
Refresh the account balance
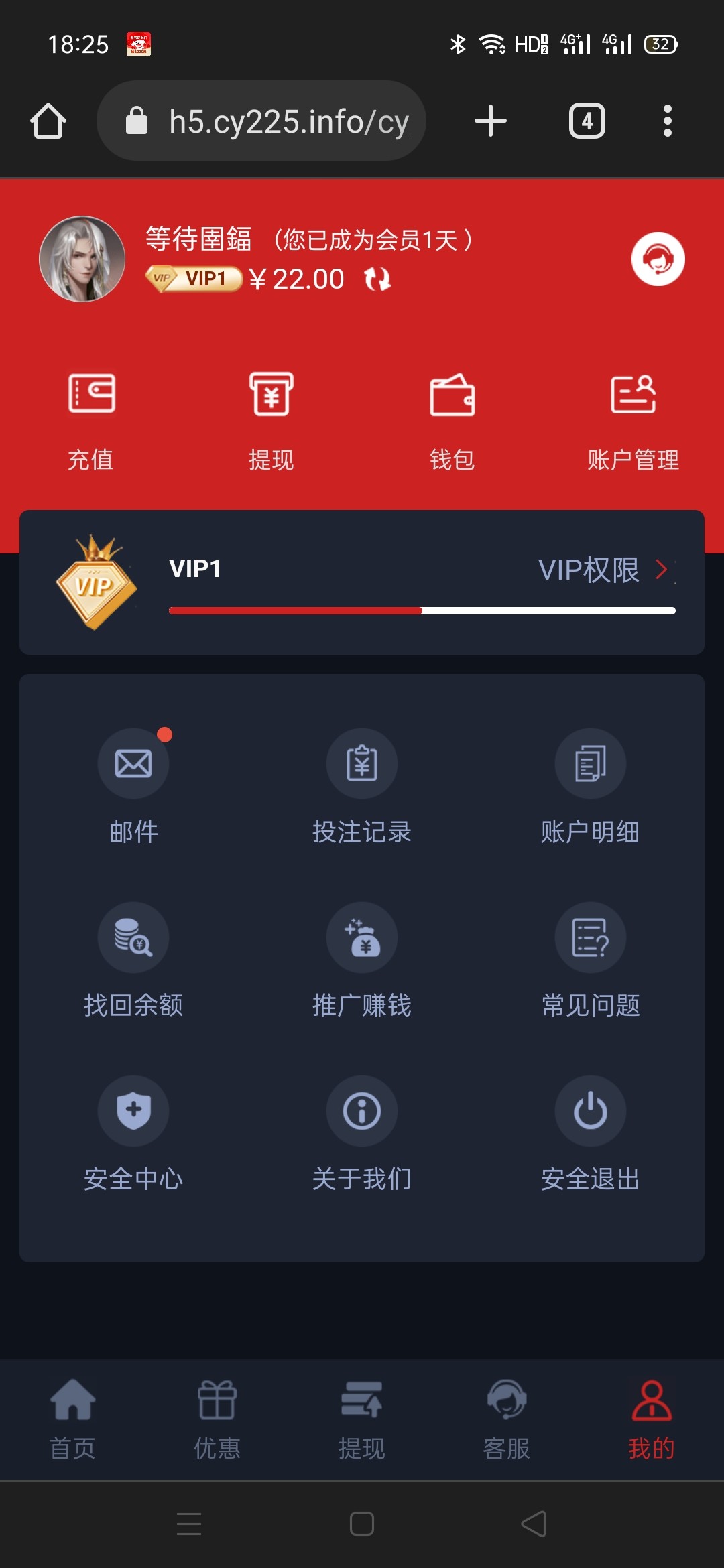[x=377, y=279]
